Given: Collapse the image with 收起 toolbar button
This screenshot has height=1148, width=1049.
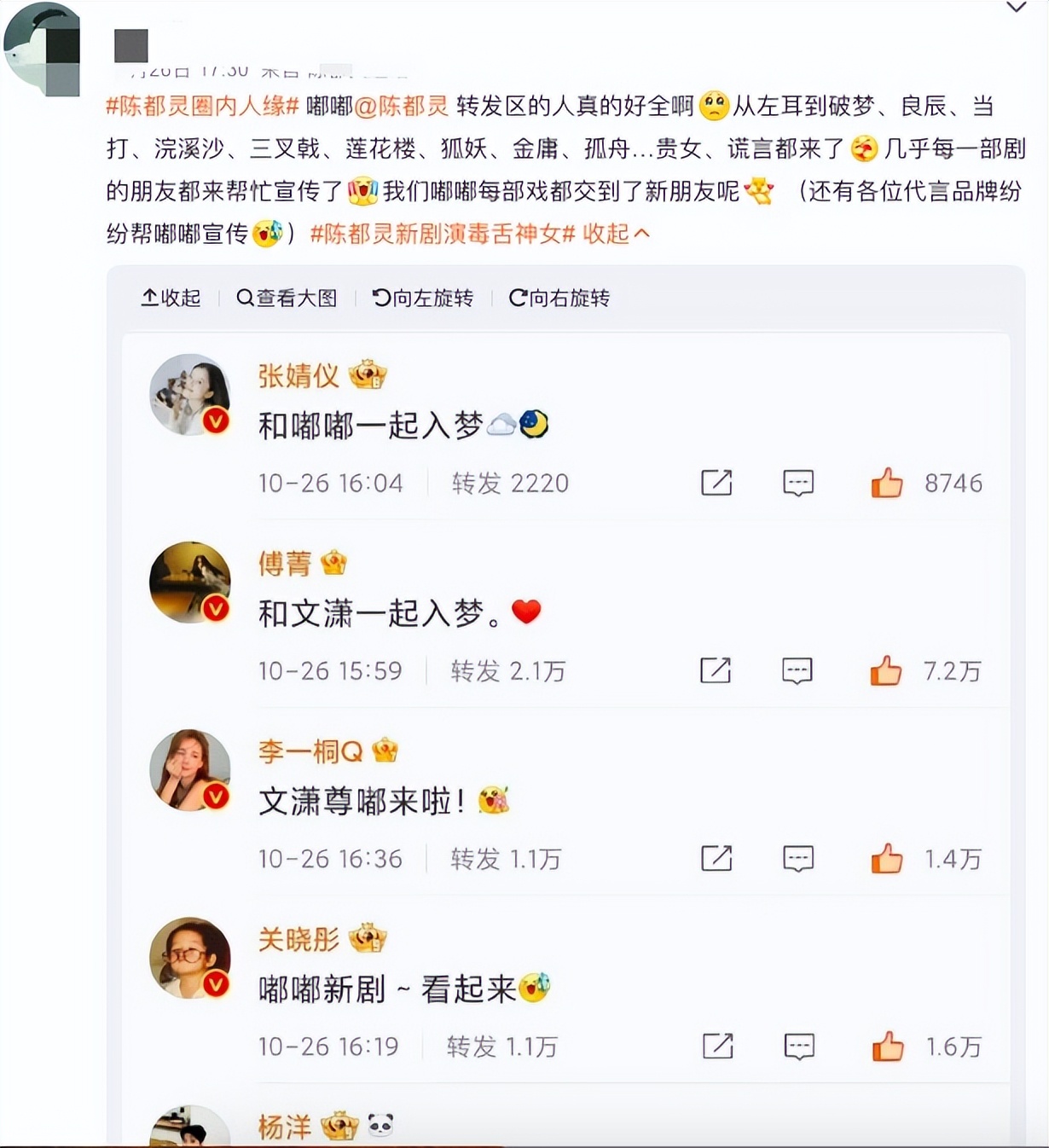Looking at the screenshot, I should pos(171,298).
